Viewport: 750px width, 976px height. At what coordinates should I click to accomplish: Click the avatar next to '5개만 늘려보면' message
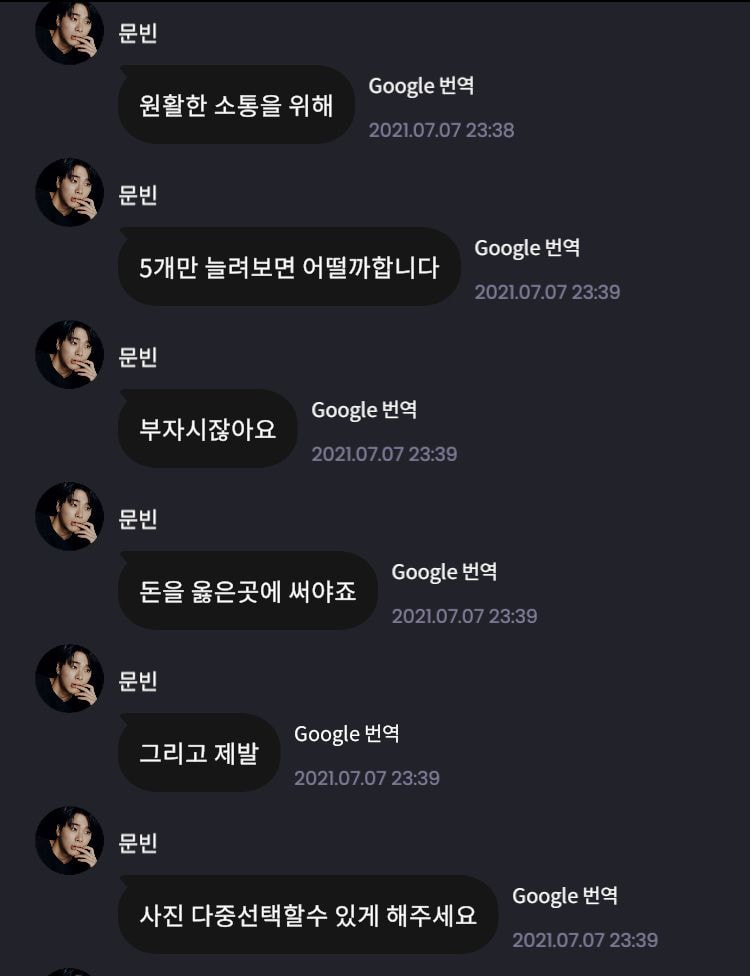(x=69, y=193)
